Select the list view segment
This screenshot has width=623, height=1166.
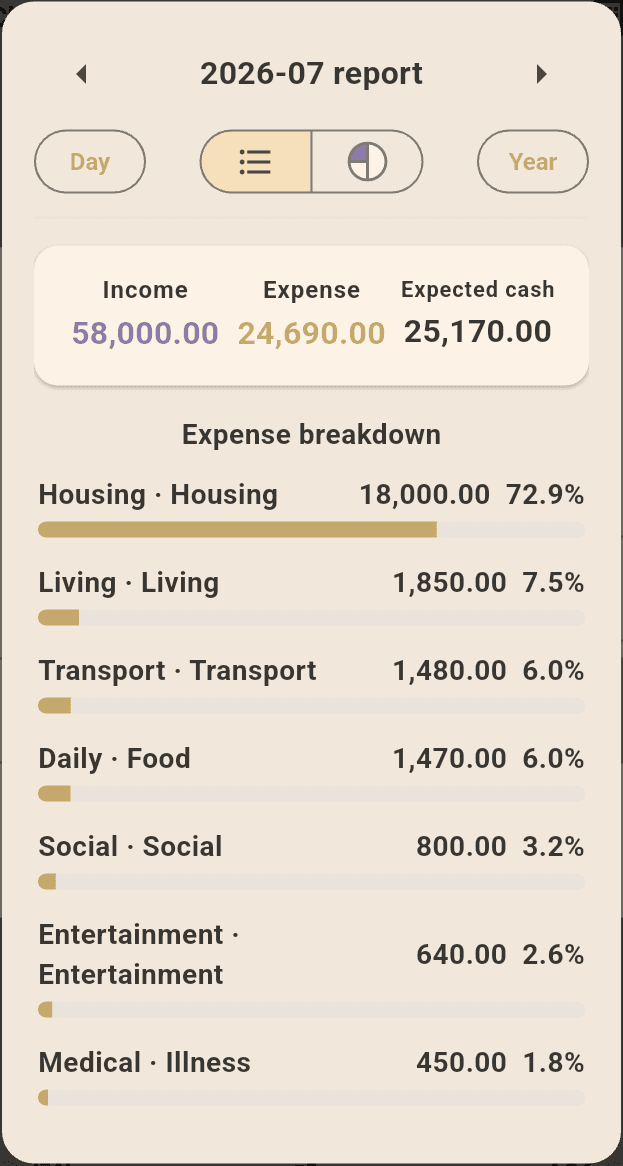(256, 161)
